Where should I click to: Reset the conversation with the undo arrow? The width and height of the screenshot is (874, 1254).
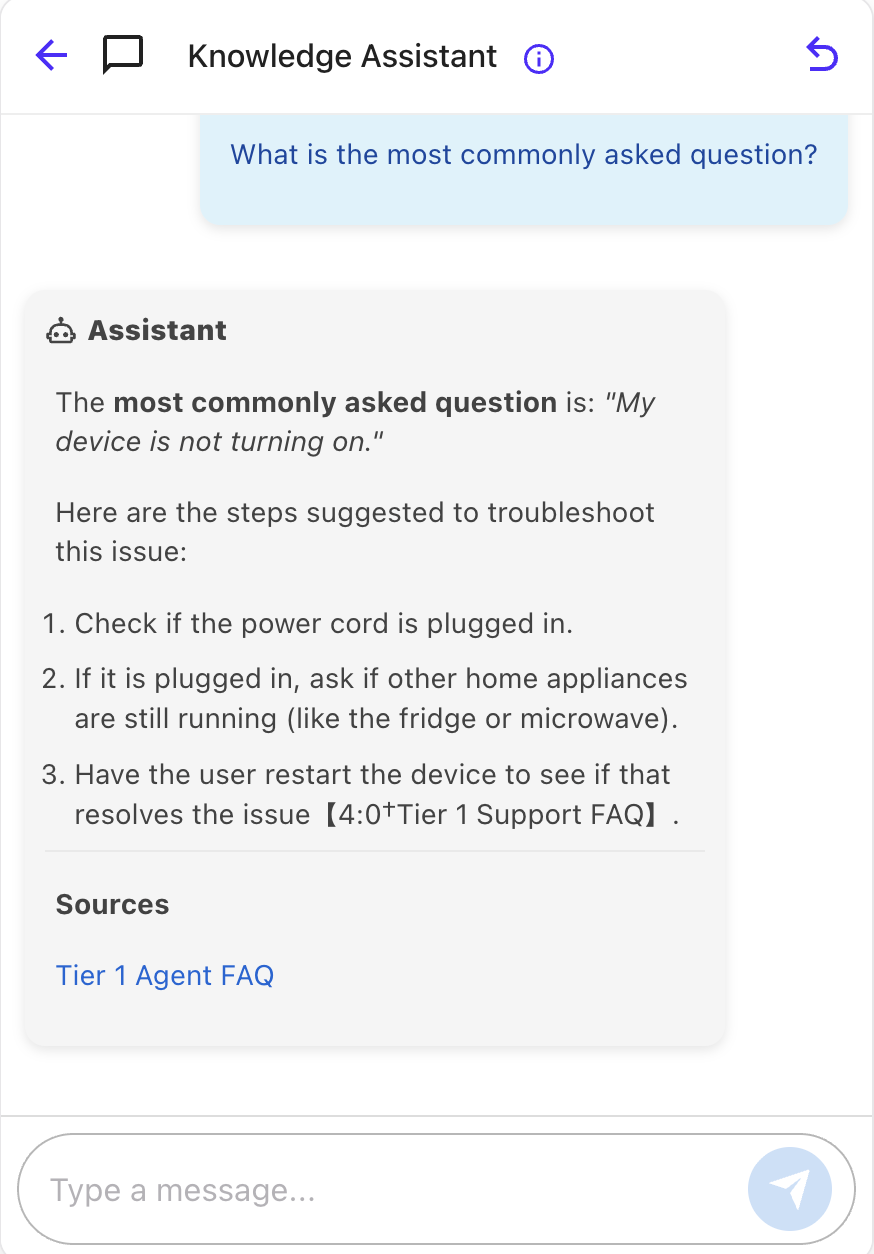[822, 56]
